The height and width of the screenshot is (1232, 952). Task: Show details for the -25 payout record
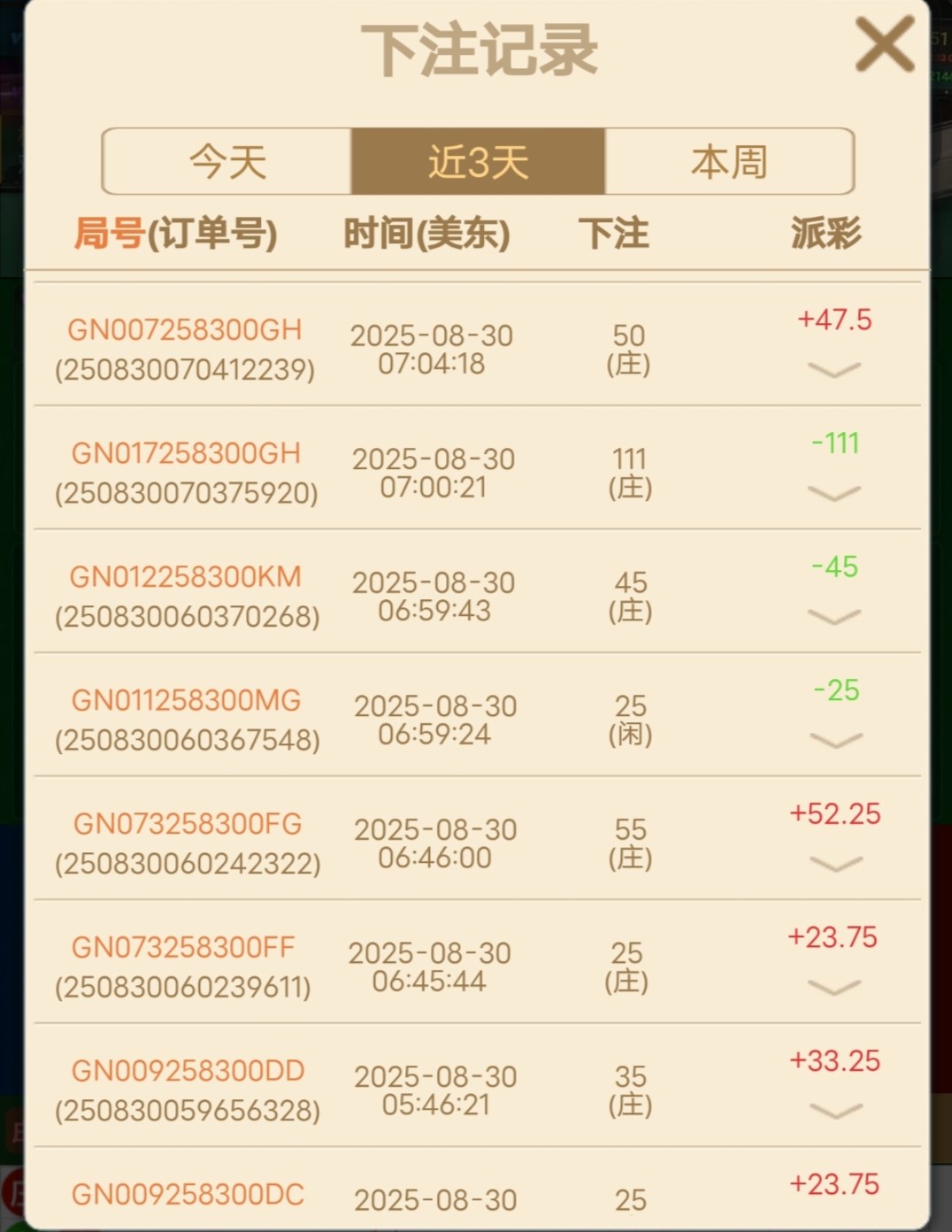point(836,740)
